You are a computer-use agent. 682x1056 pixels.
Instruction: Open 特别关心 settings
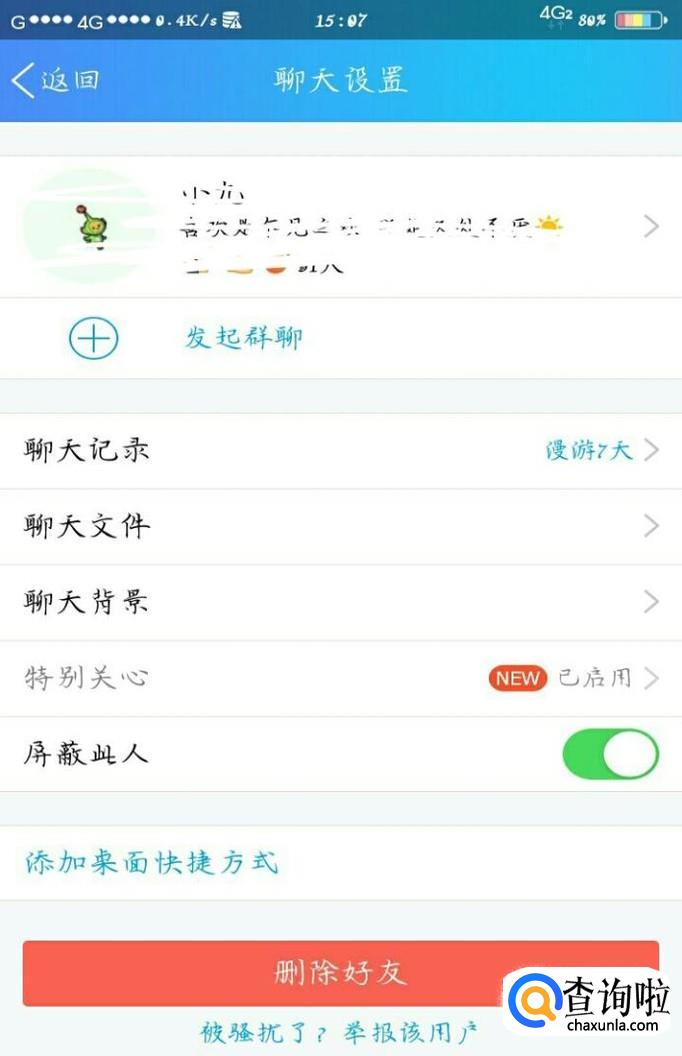[x=340, y=678]
